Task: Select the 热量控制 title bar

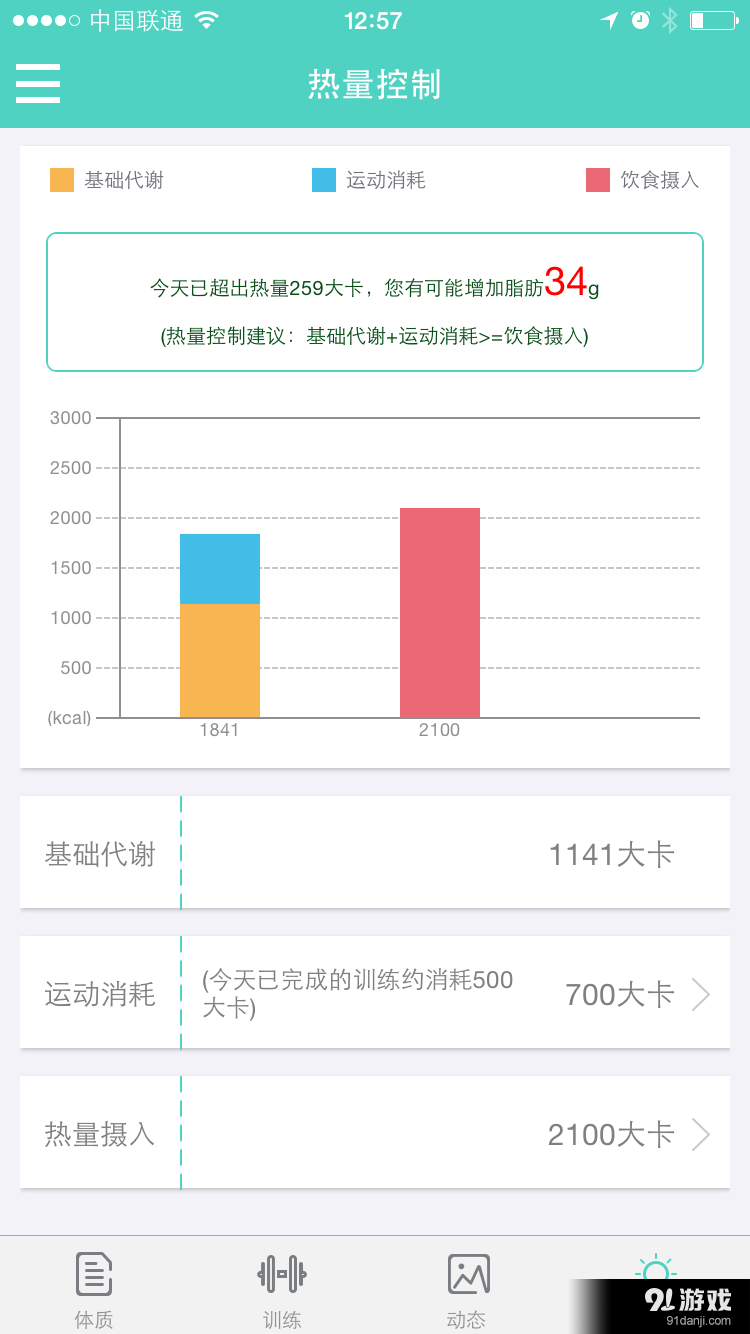Action: click(x=375, y=85)
